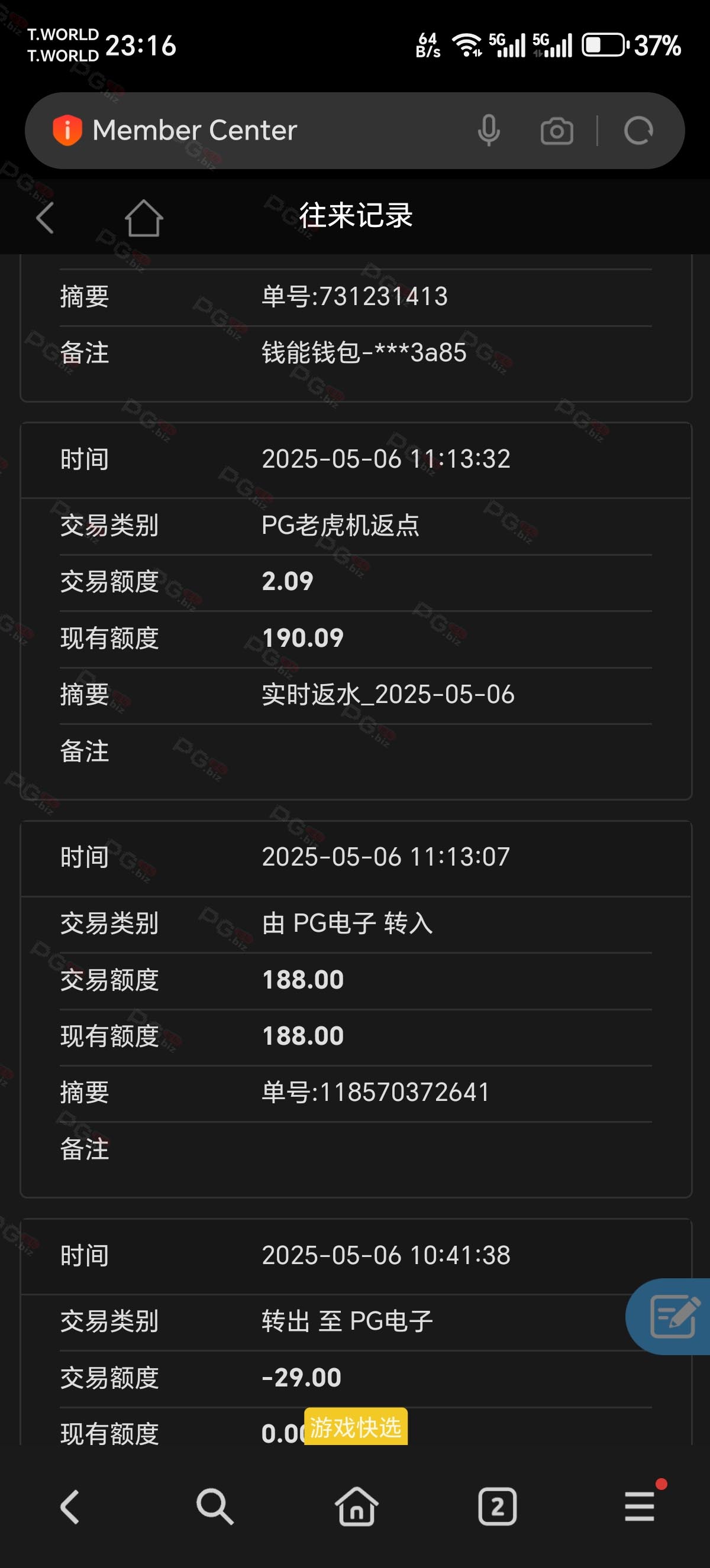The image size is (710, 1568).
Task: Open the 游戏快选 quick select
Action: click(x=356, y=1427)
